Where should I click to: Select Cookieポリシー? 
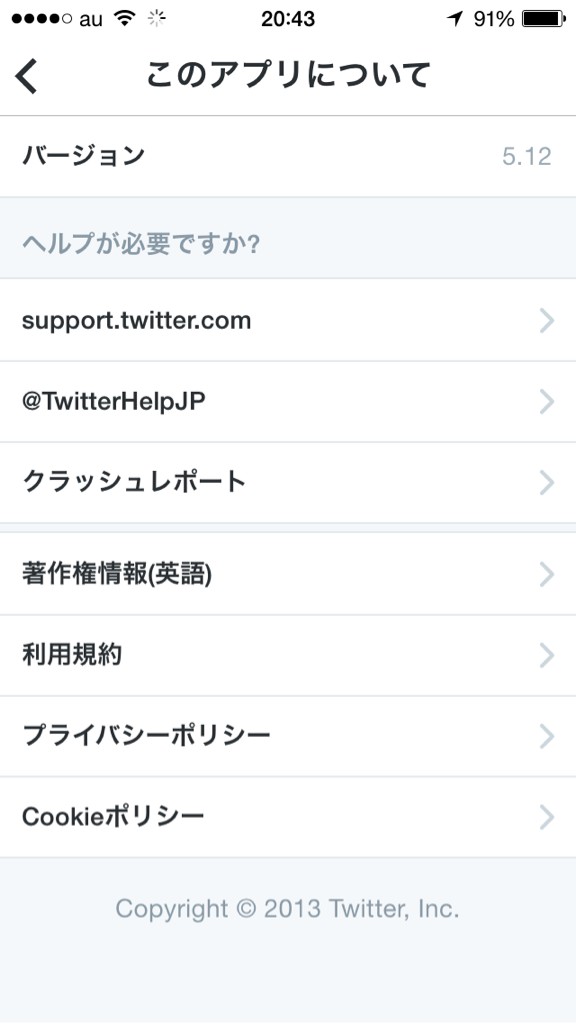[x=288, y=817]
